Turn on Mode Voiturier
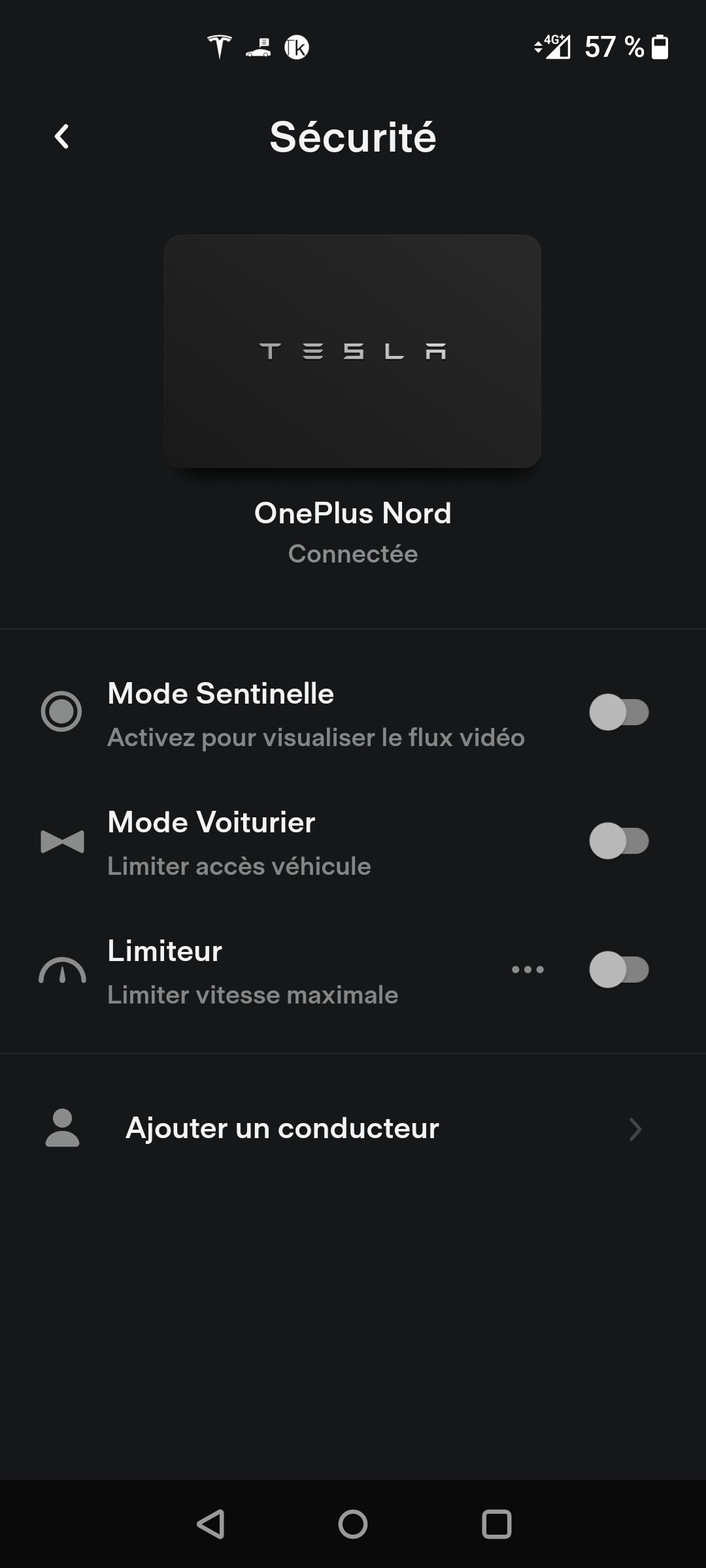This screenshot has width=706, height=1568. (618, 841)
